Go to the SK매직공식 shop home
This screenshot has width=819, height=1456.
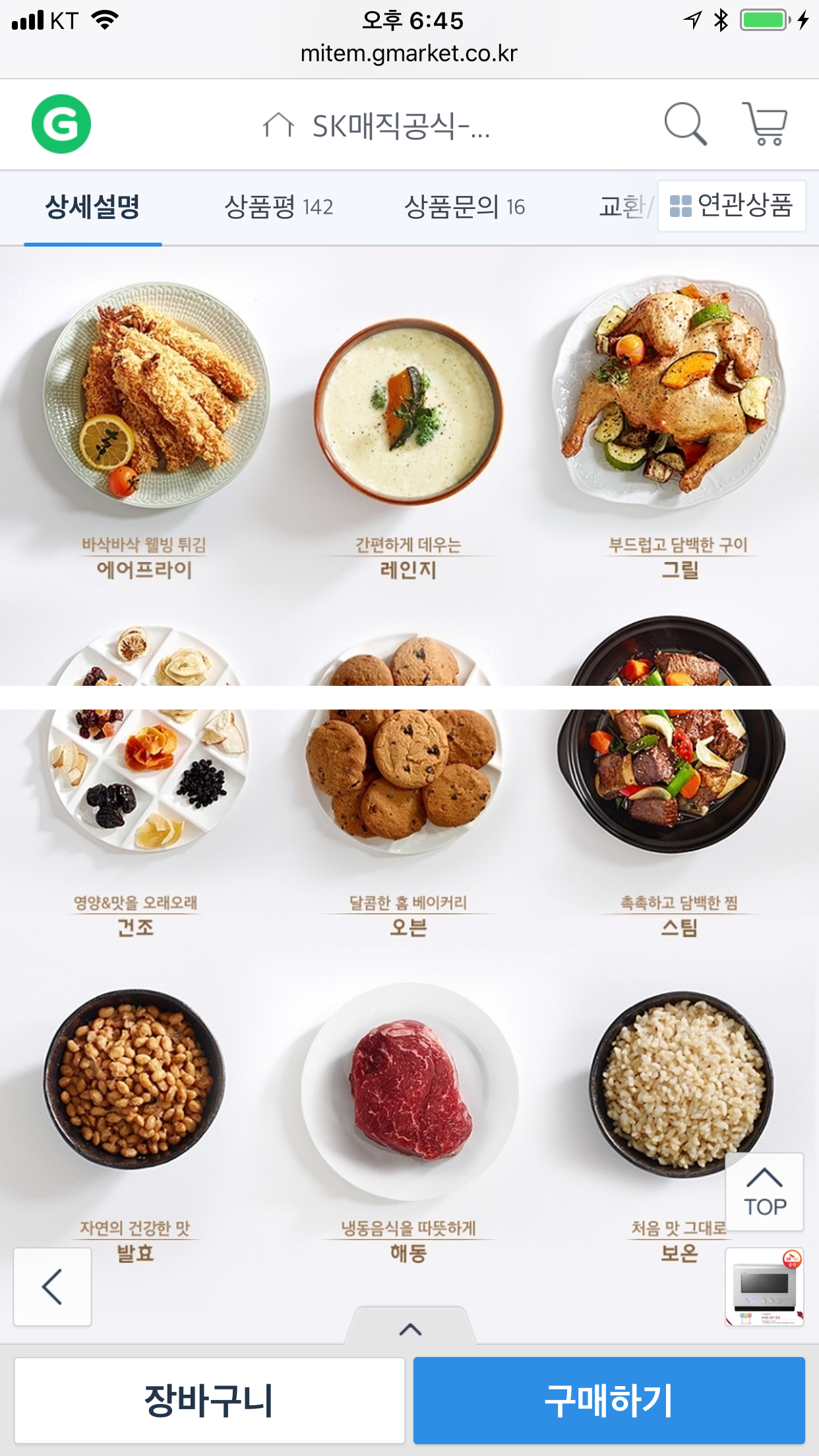(377, 125)
